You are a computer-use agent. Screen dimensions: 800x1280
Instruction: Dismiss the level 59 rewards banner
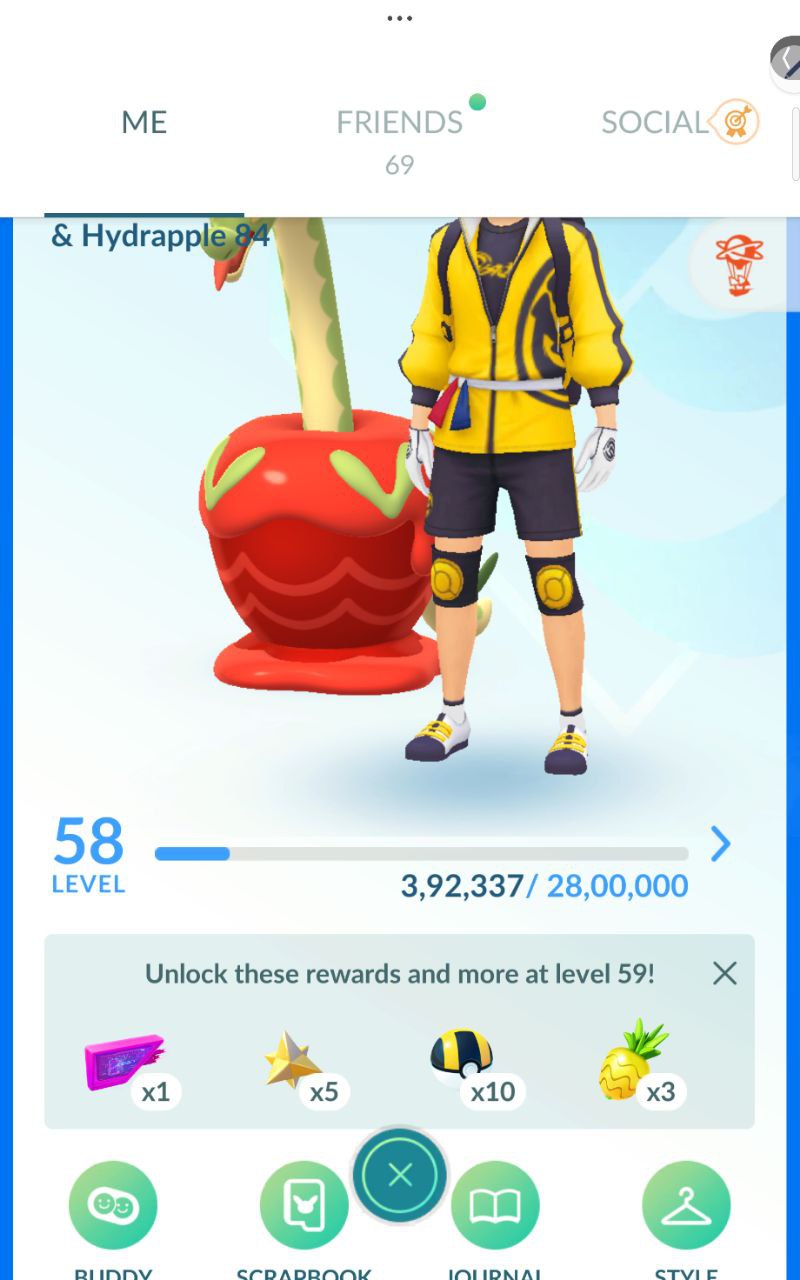click(x=724, y=973)
